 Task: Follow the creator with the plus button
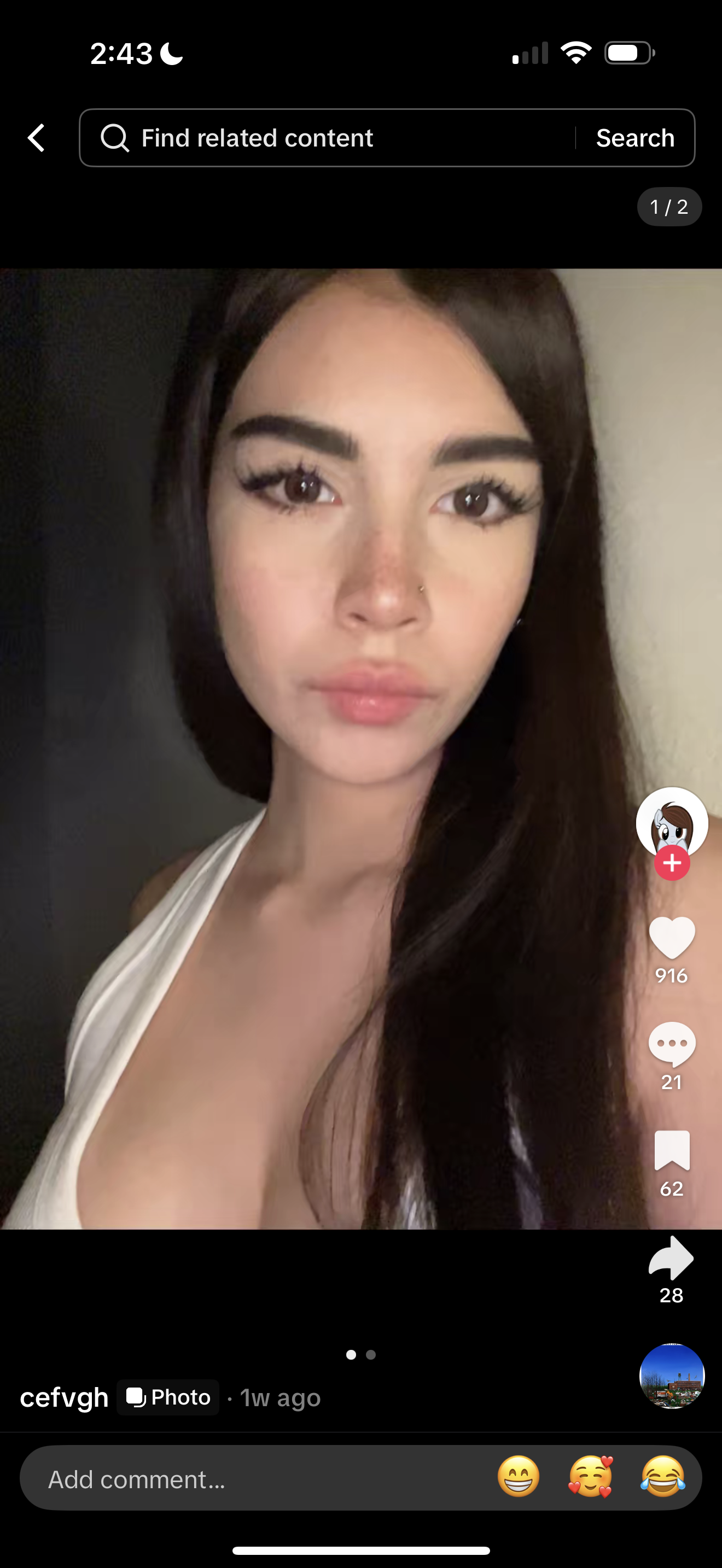[x=672, y=863]
